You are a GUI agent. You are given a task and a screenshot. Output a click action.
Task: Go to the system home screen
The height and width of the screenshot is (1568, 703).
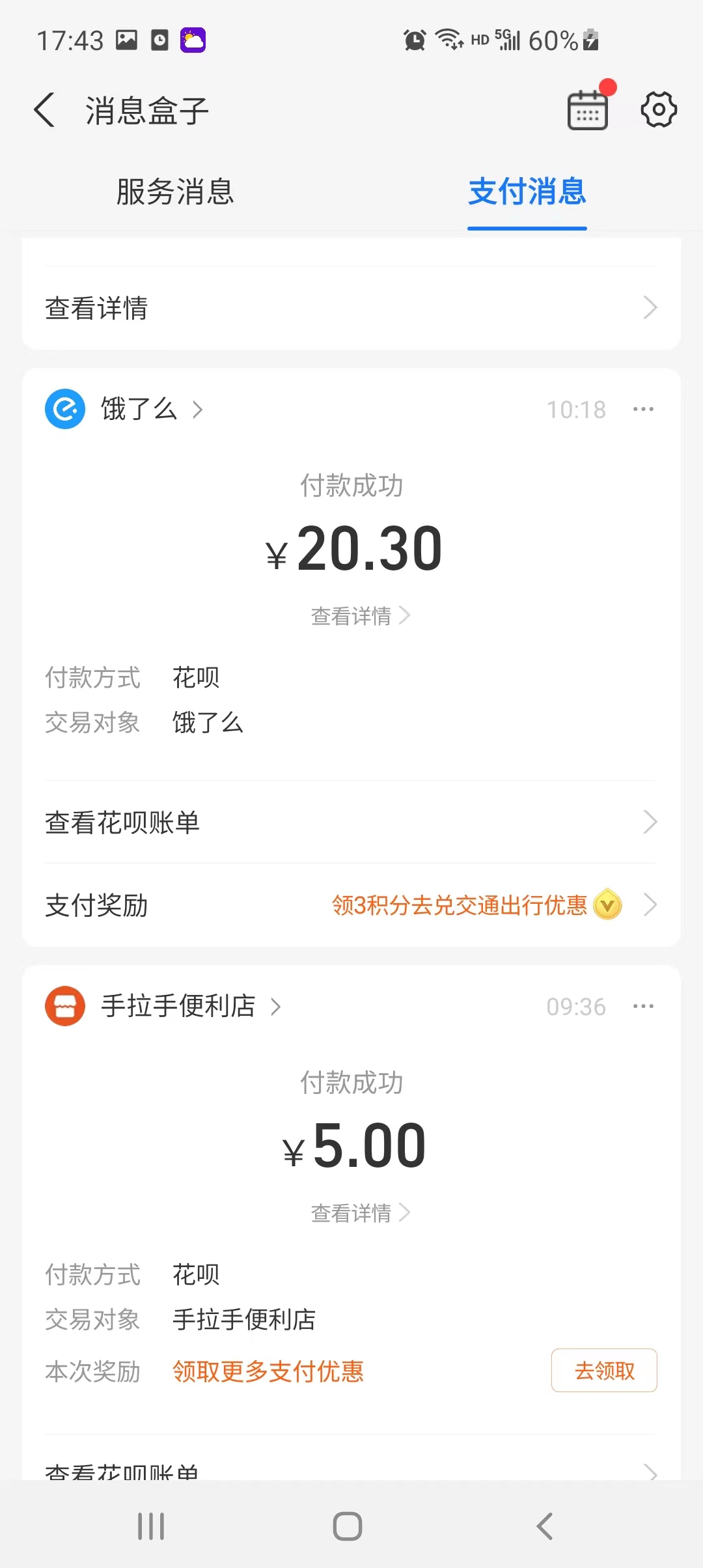[348, 1526]
